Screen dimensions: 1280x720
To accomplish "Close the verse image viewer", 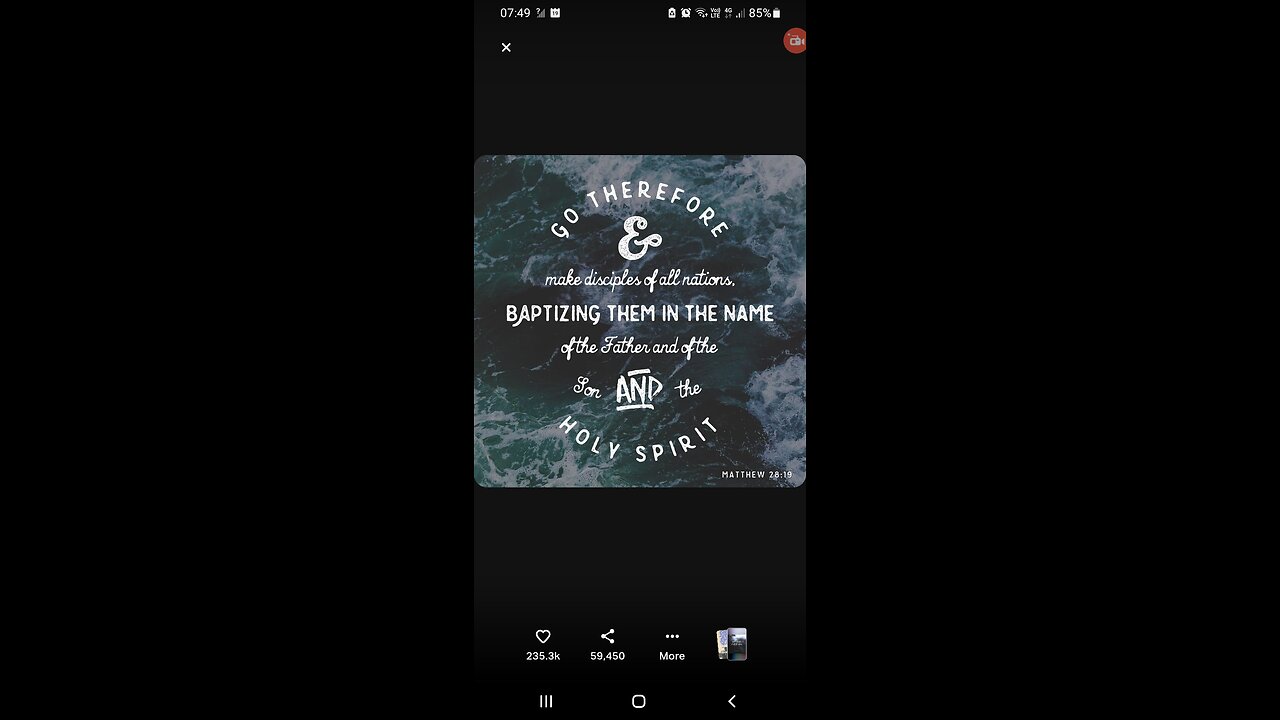I will point(506,47).
